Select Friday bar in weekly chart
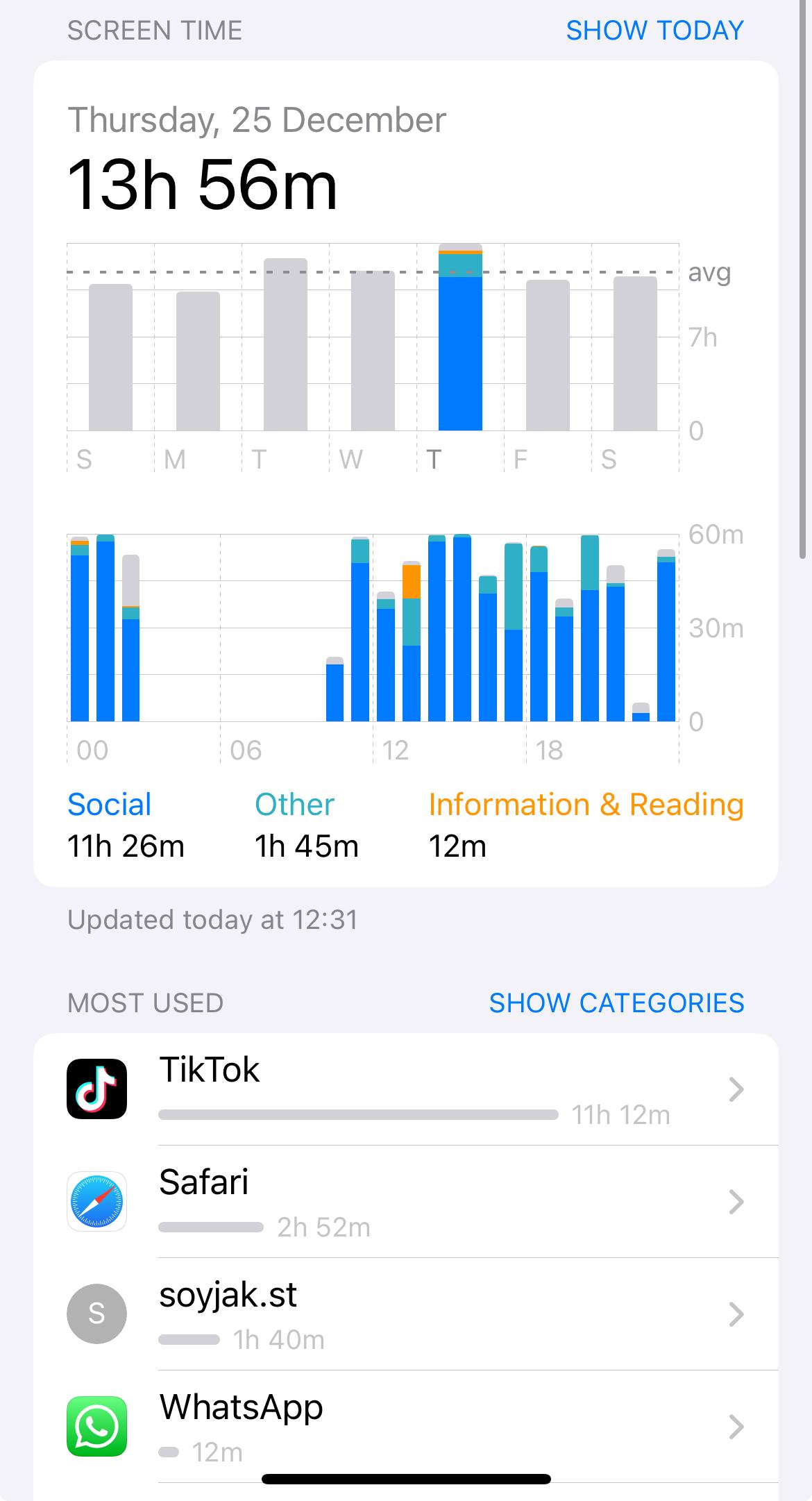 (x=548, y=355)
